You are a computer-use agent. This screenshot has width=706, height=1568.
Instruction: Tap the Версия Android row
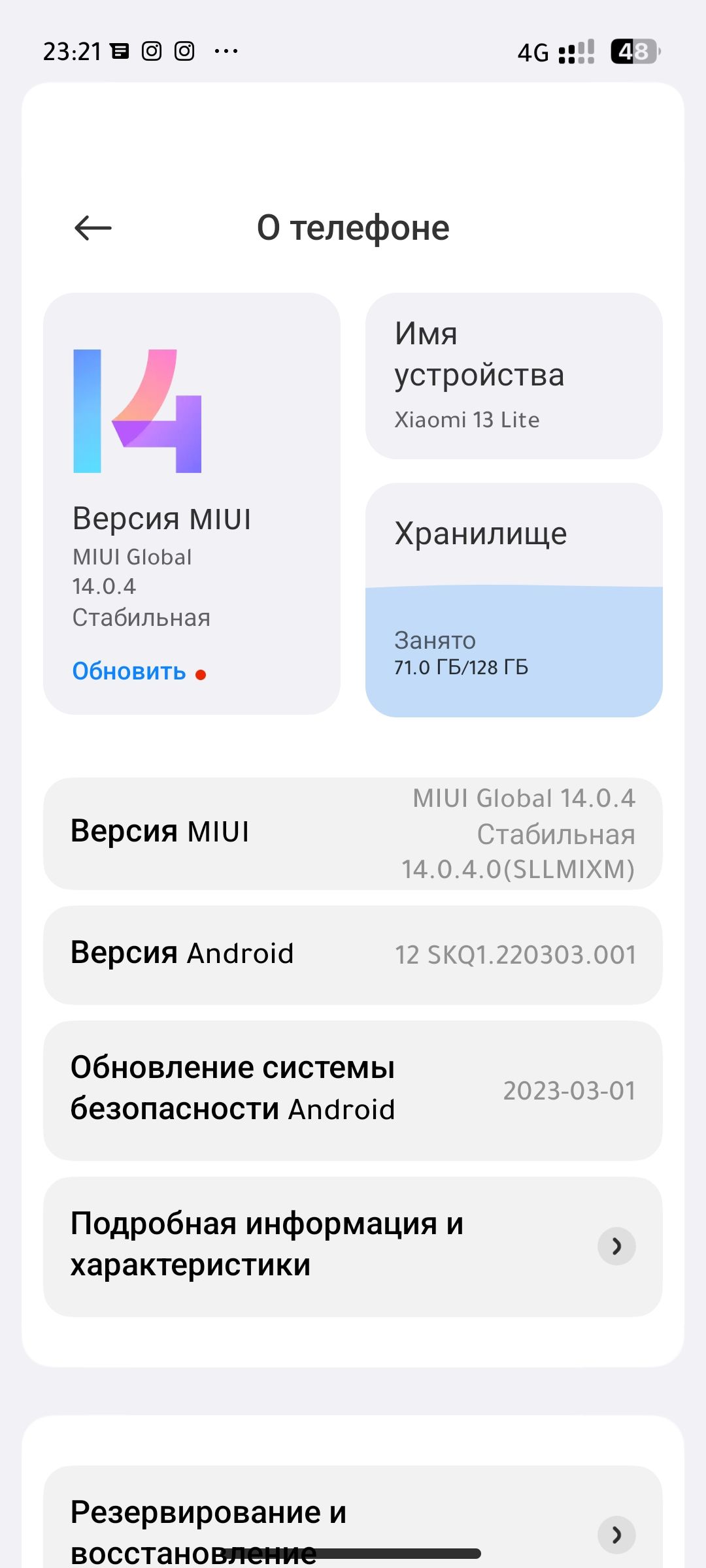[353, 955]
